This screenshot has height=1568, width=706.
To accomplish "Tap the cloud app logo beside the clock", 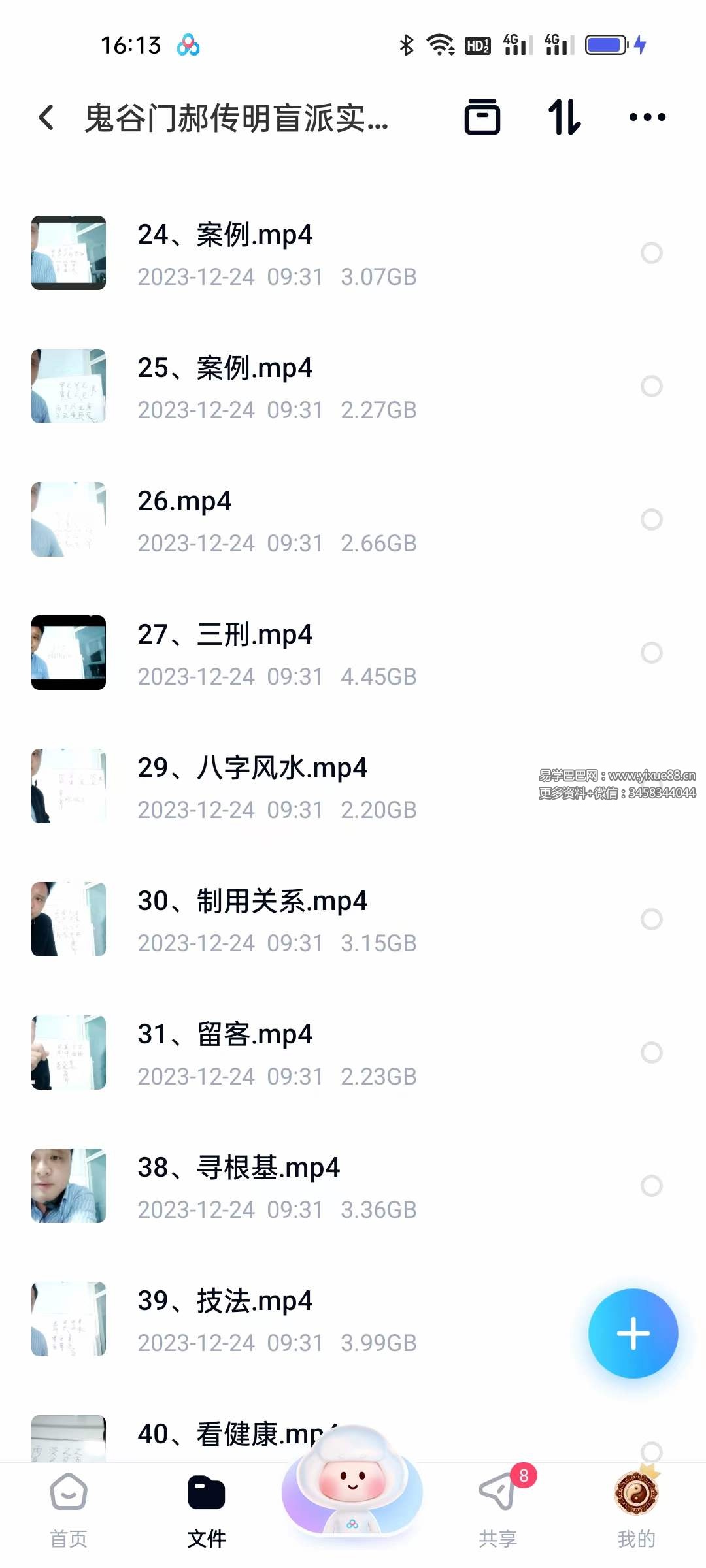I will coord(189,44).
